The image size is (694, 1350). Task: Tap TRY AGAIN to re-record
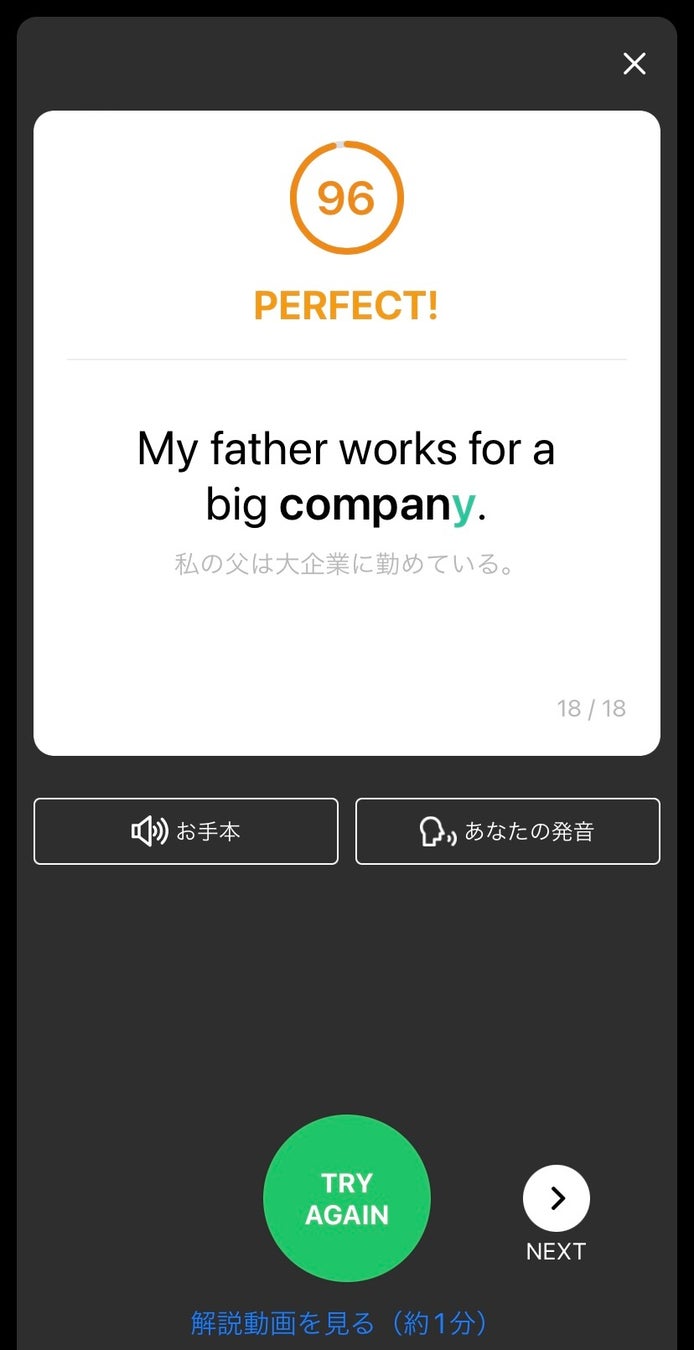coord(346,1198)
